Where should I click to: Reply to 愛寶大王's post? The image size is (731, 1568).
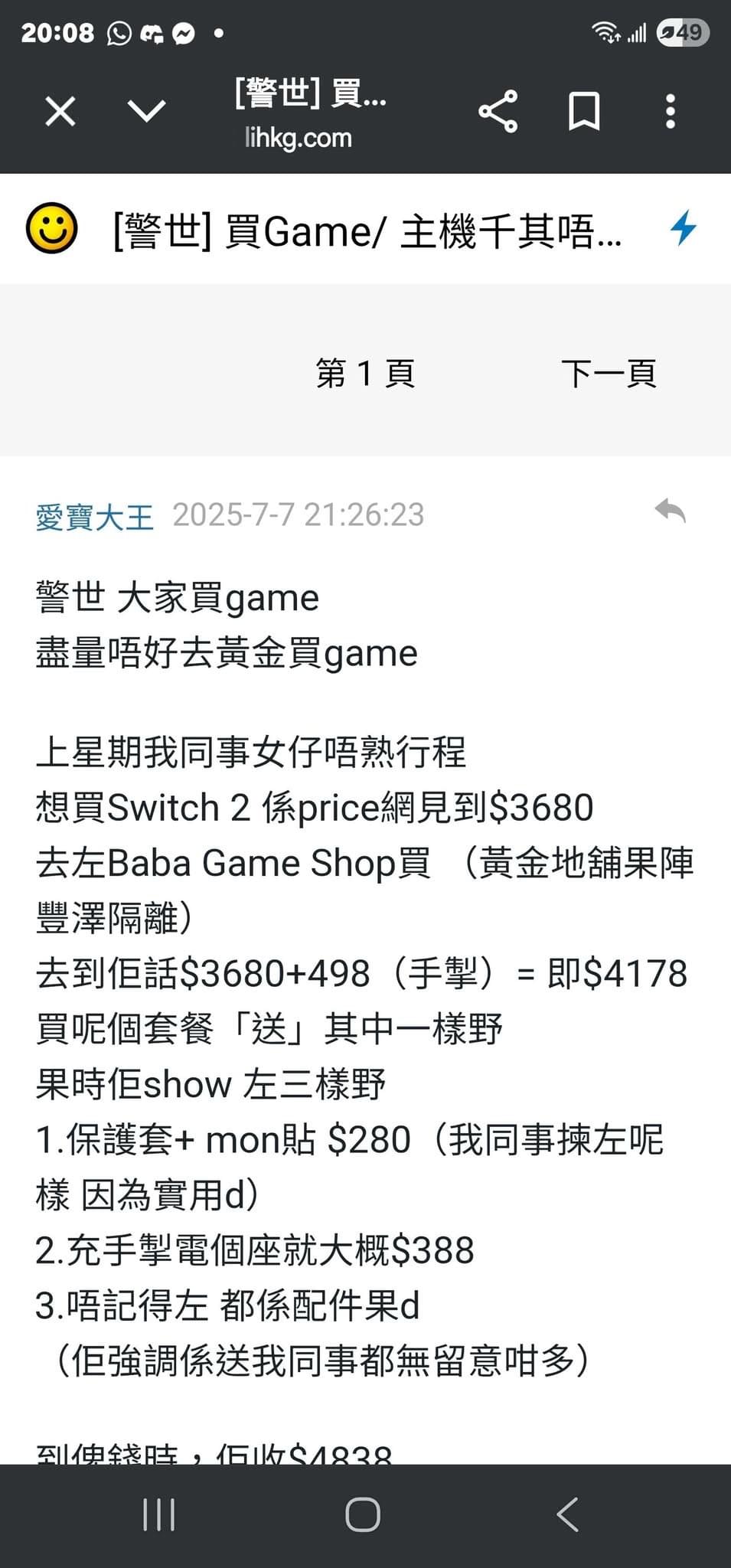(671, 511)
